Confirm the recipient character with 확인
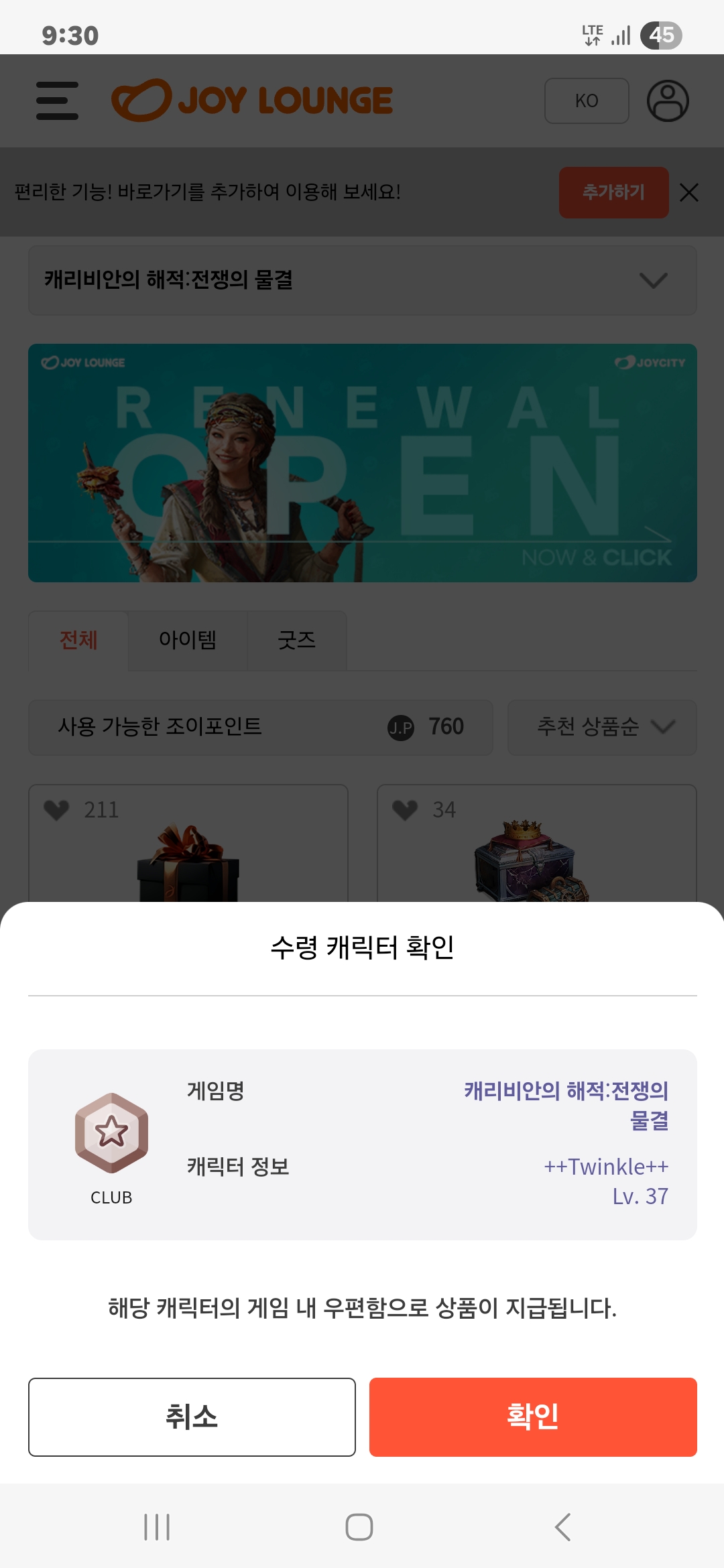724x1568 pixels. (x=533, y=1417)
